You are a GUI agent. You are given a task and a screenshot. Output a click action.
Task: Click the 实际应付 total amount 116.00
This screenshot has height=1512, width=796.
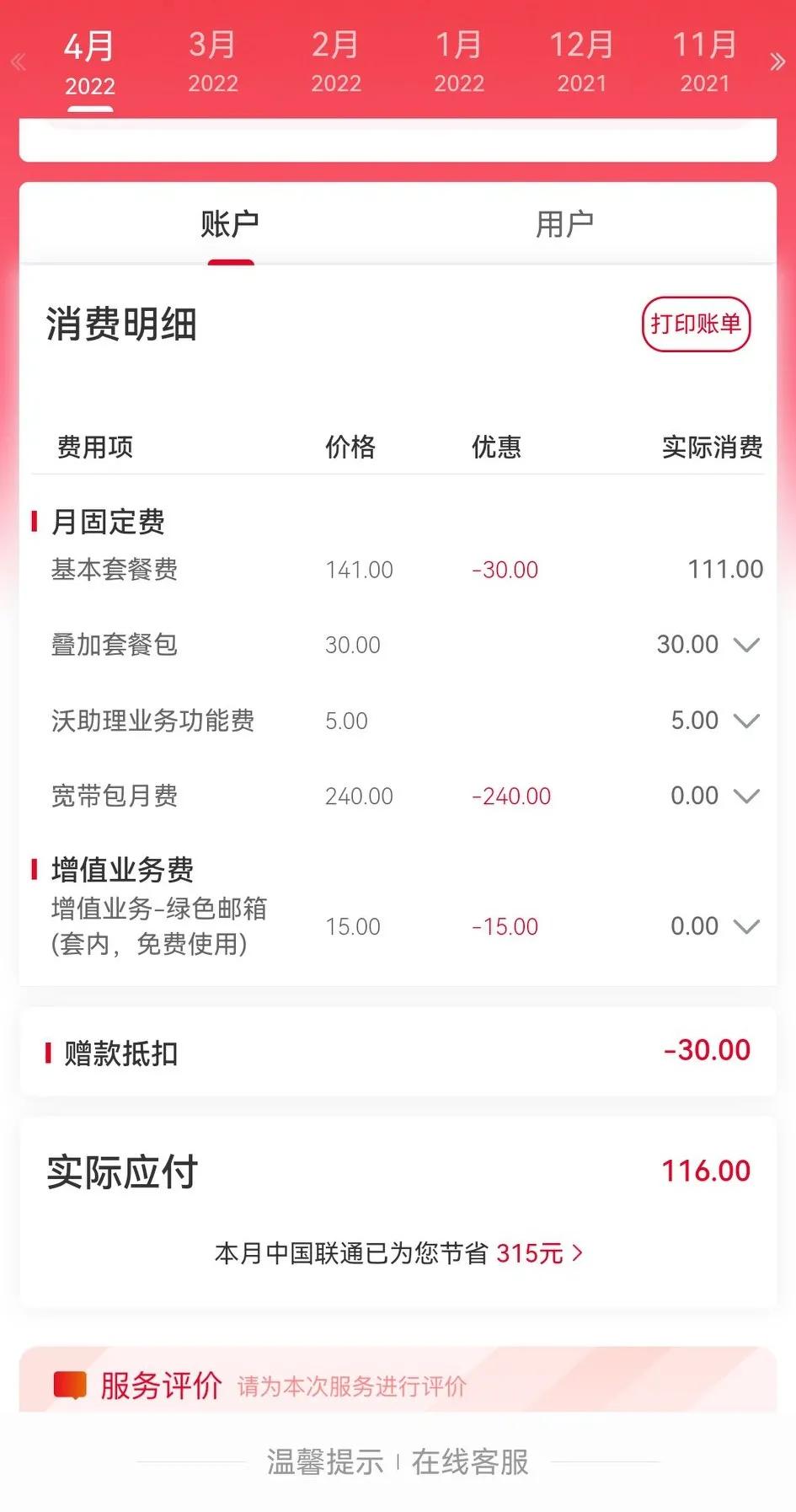pyautogui.click(x=705, y=1169)
